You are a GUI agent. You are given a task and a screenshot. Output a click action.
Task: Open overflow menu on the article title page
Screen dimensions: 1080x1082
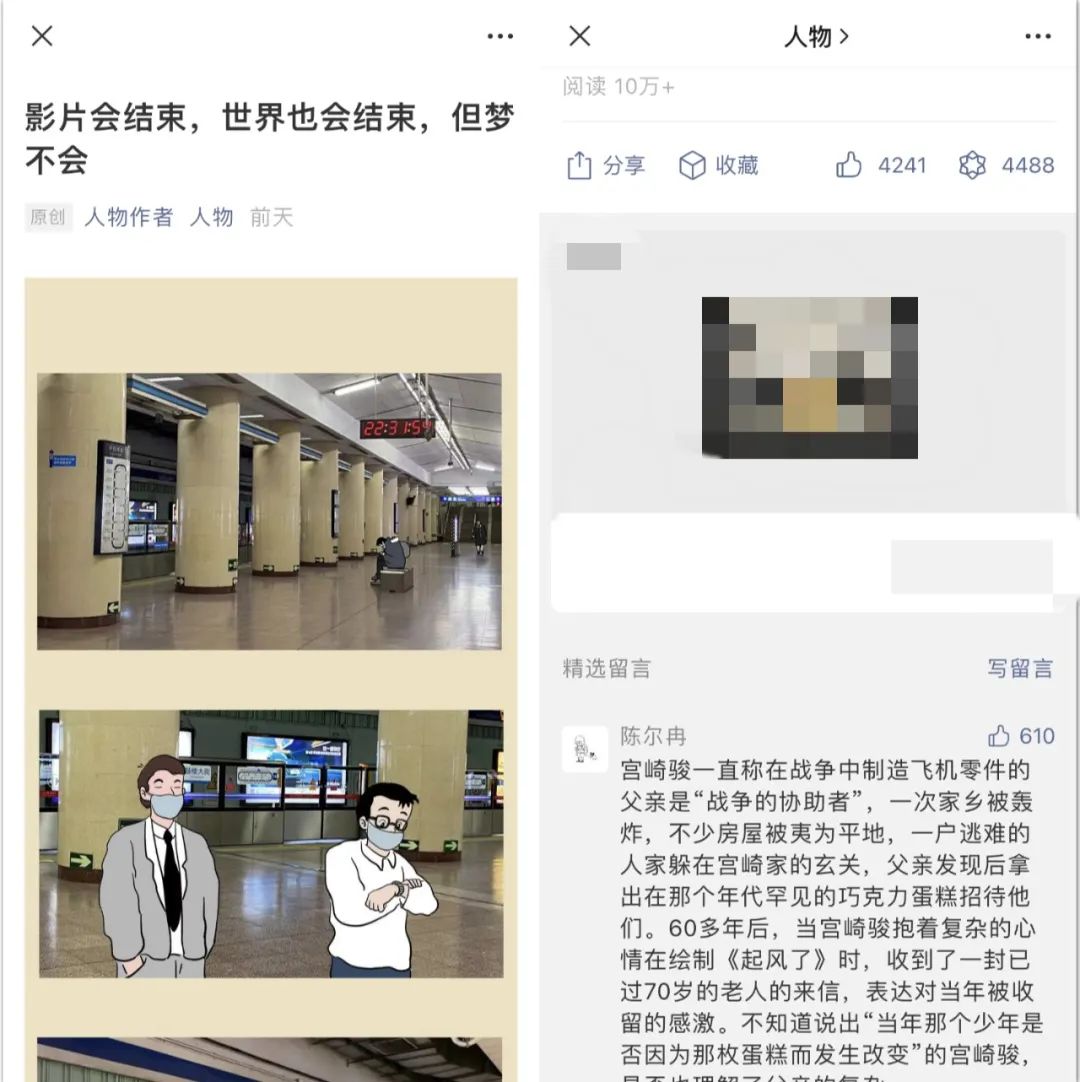[500, 36]
